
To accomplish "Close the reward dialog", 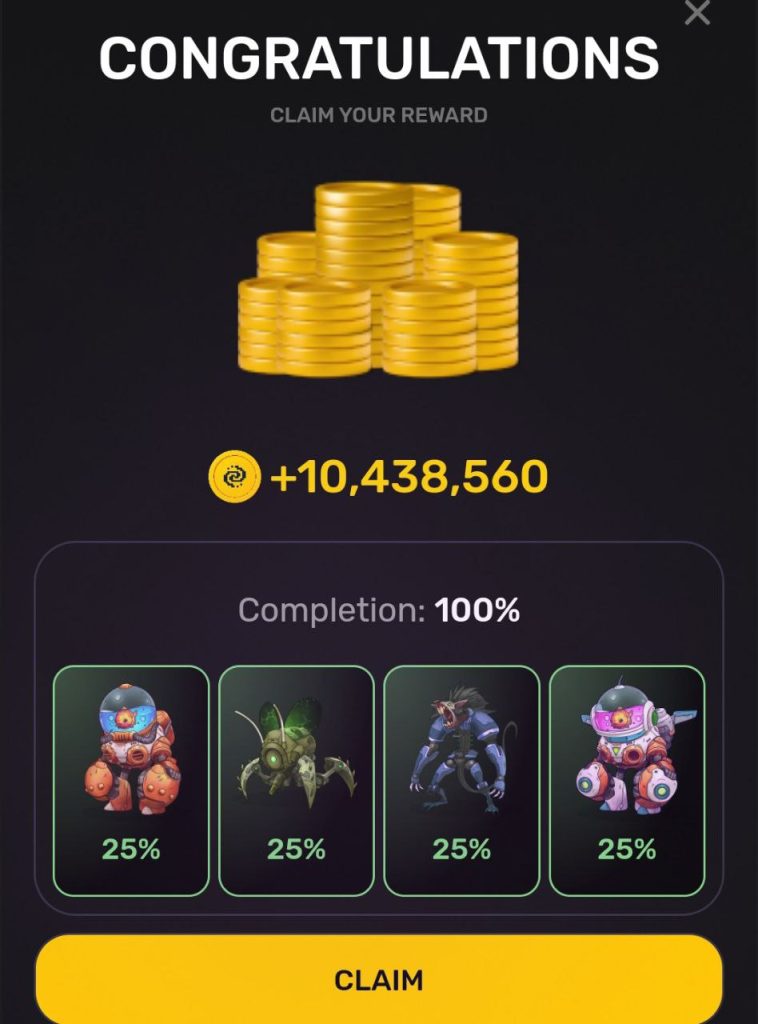I will [697, 12].
